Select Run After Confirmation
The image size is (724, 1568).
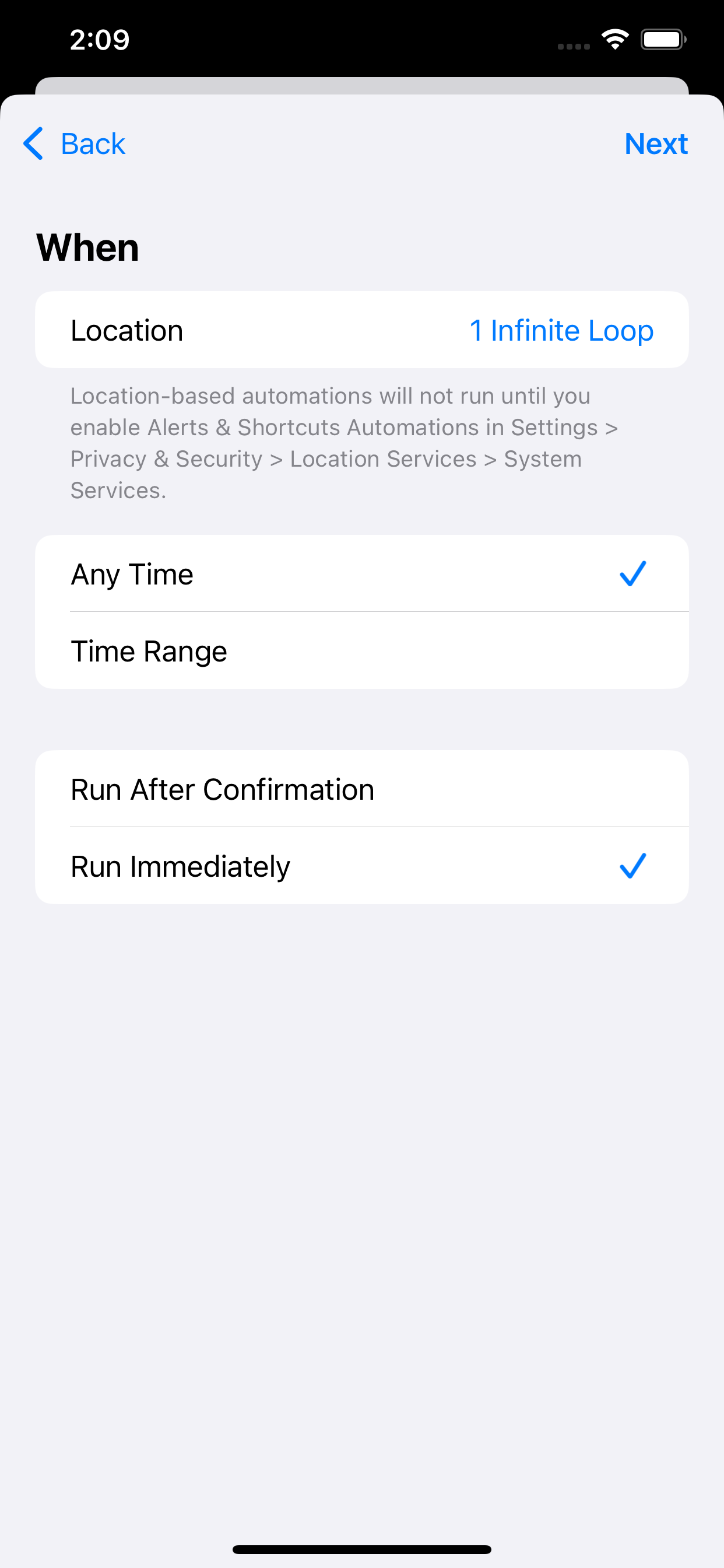361,789
